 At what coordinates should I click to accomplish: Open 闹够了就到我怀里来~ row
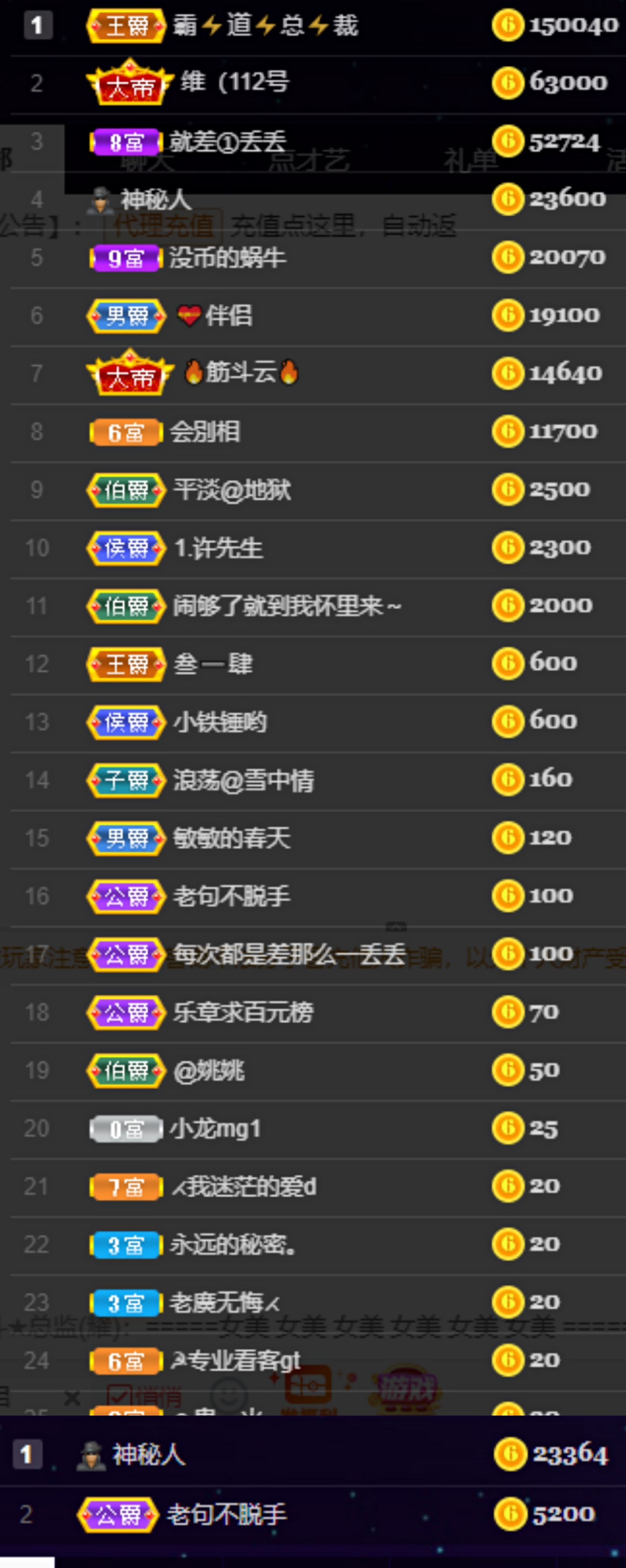click(286, 605)
